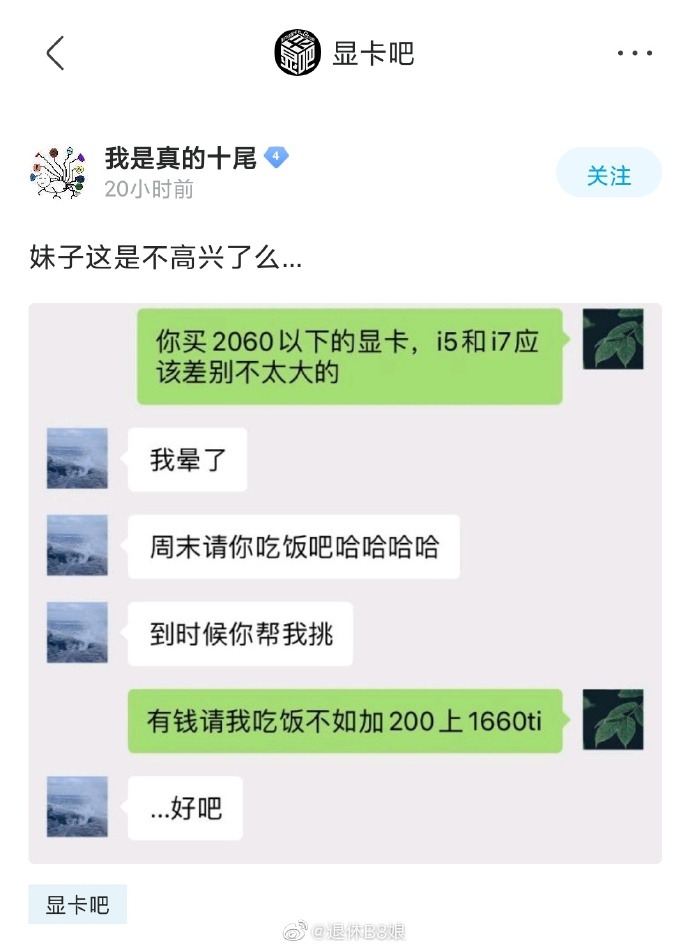The image size is (690, 948).
Task: Enlarge the chat screenshot image
Action: 345,583
